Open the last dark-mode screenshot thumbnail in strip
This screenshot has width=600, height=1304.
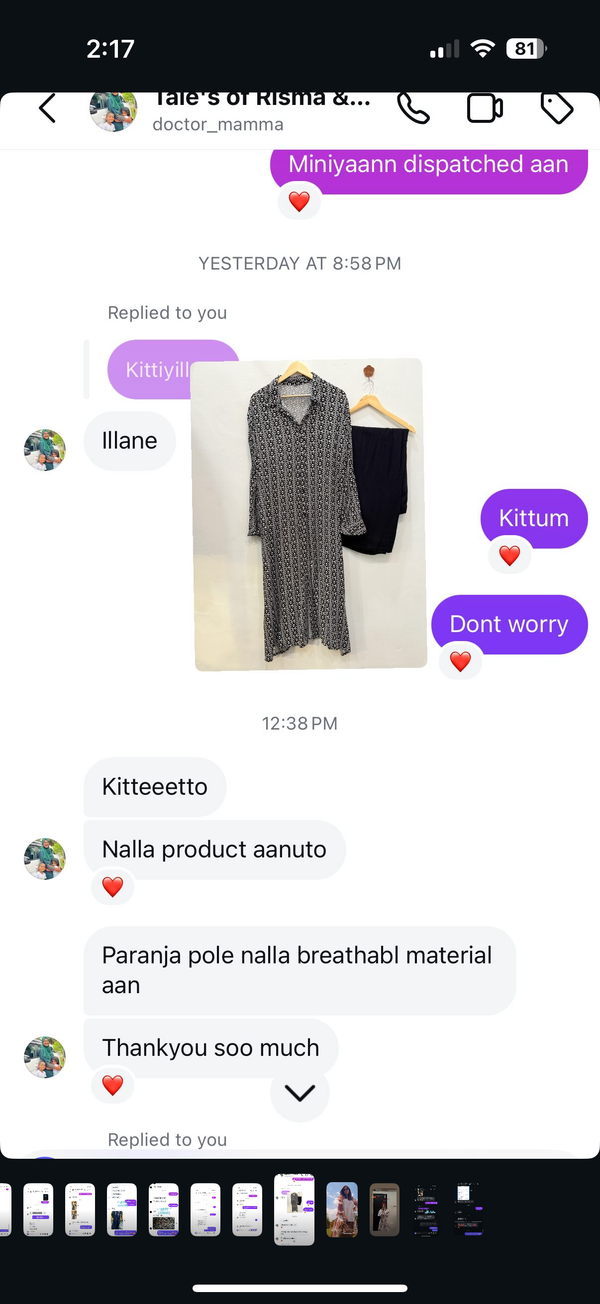click(x=468, y=1209)
